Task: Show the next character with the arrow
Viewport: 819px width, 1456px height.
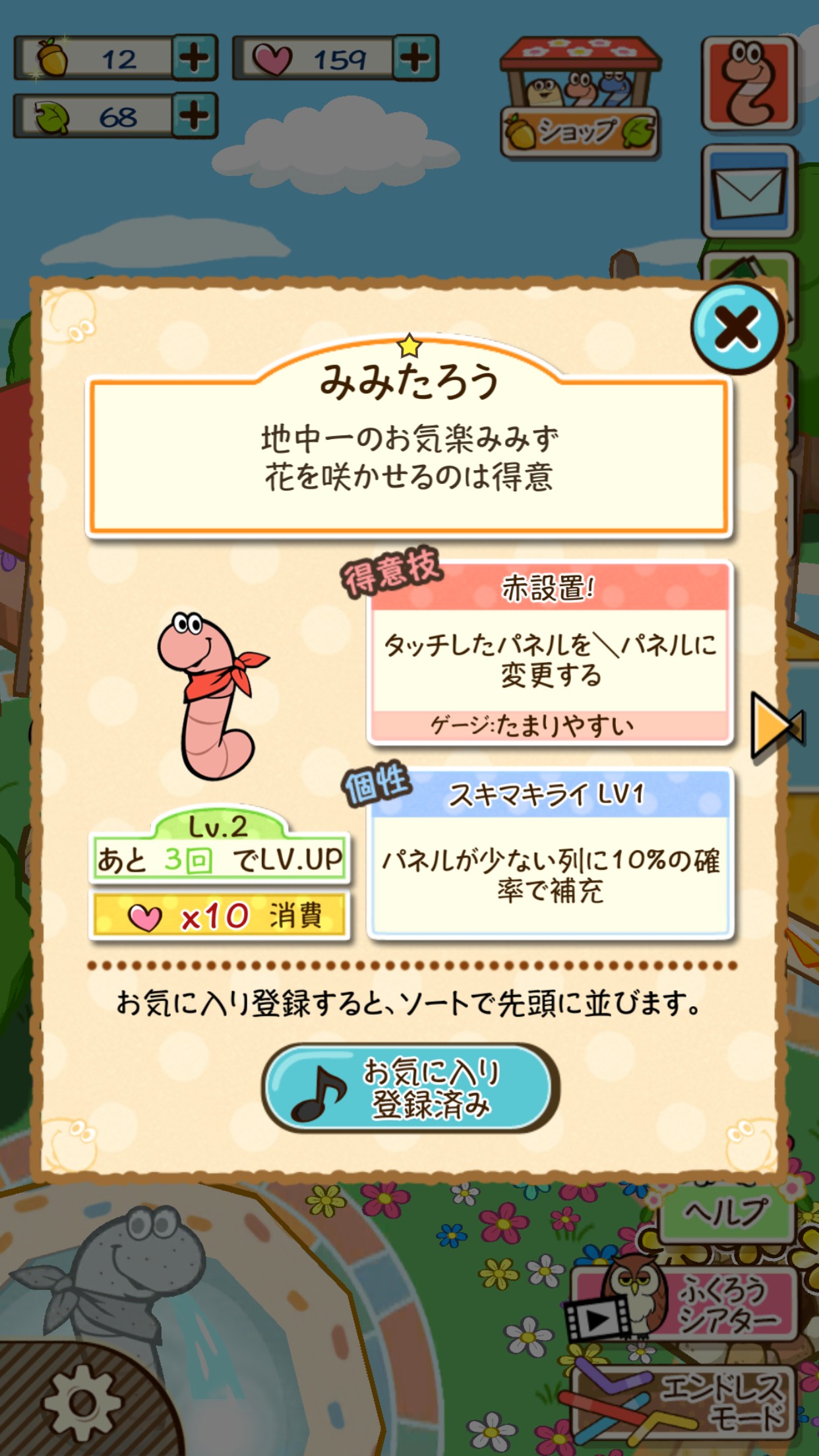Action: coord(776,725)
